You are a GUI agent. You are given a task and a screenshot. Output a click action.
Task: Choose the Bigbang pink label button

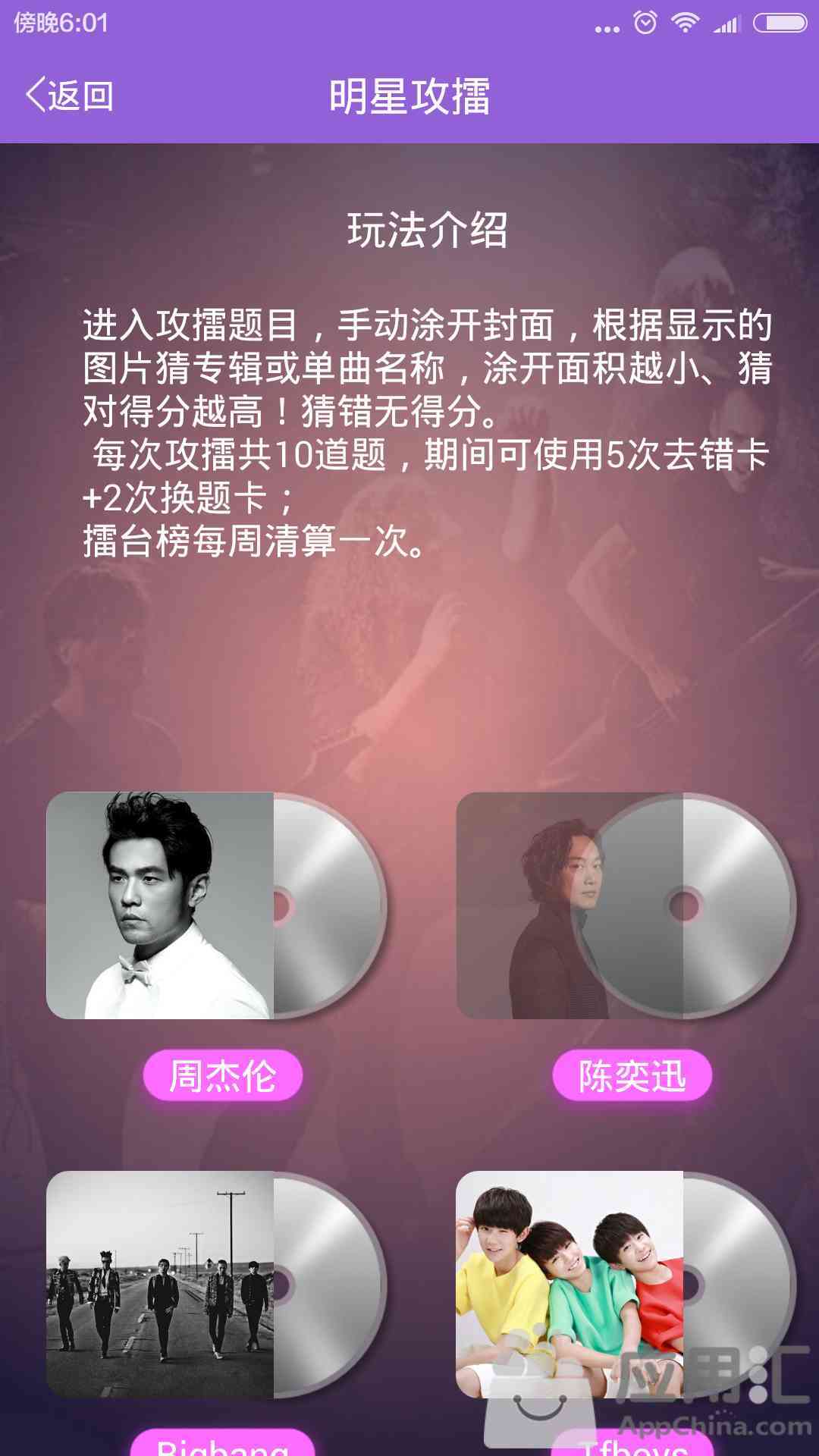223,1444
